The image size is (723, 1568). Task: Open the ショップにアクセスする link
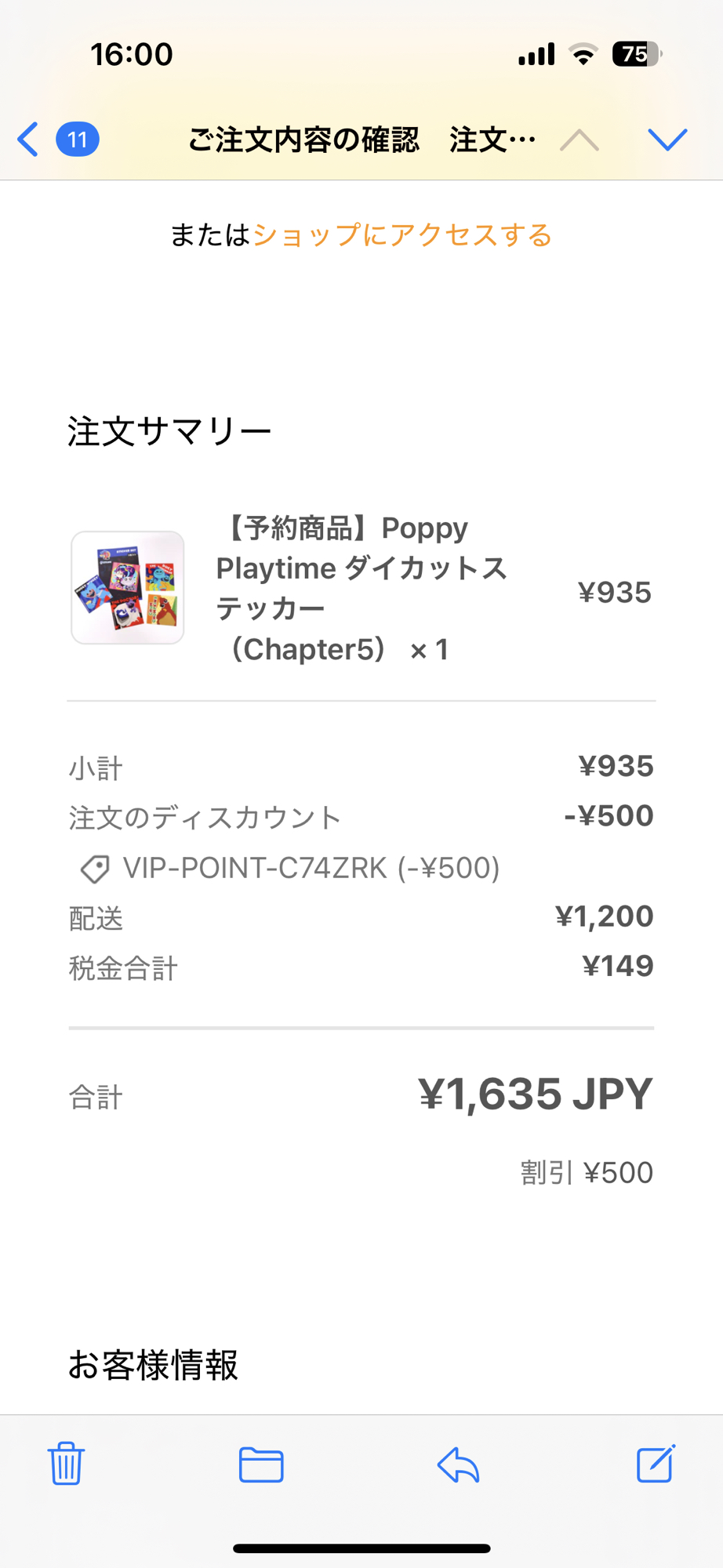click(x=402, y=235)
